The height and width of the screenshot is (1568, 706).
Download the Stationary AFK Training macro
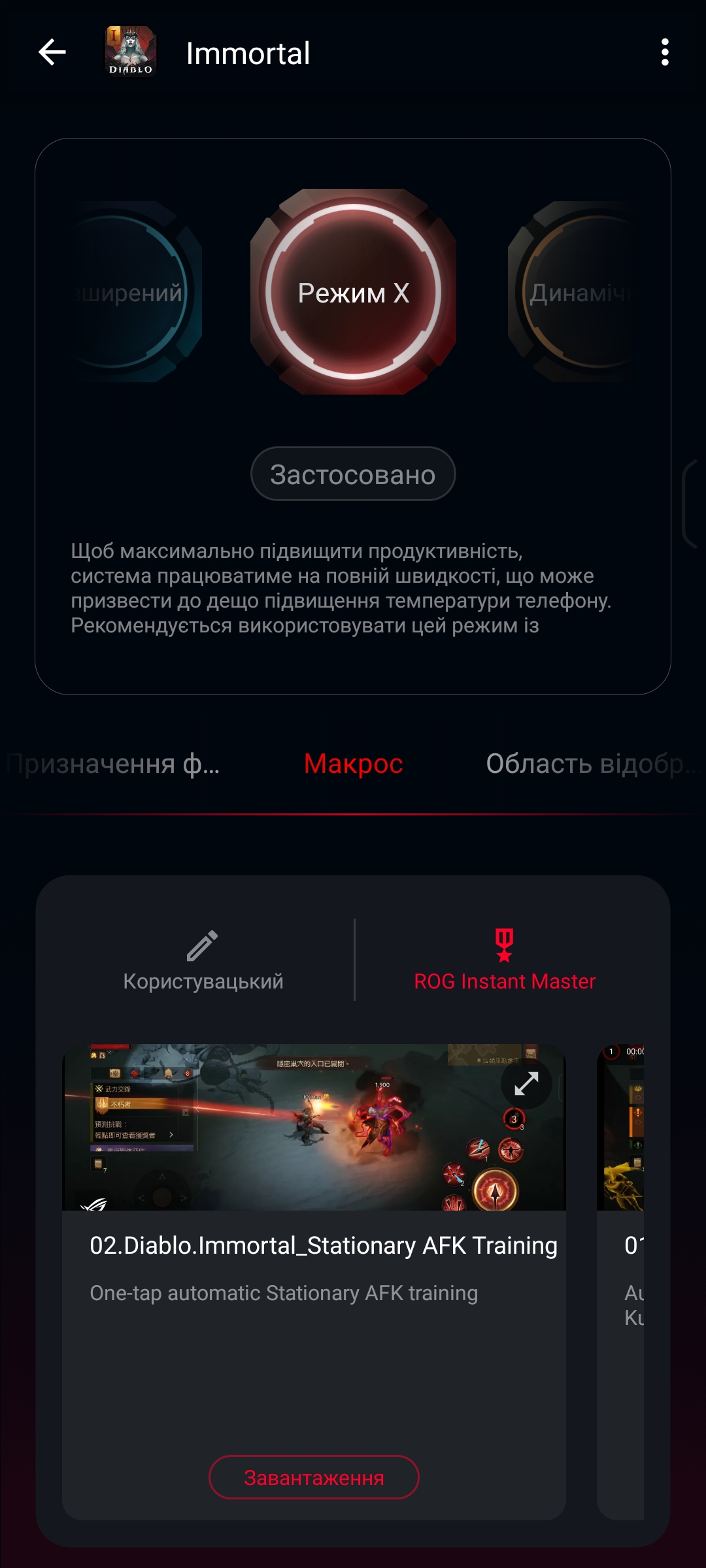coord(314,1477)
